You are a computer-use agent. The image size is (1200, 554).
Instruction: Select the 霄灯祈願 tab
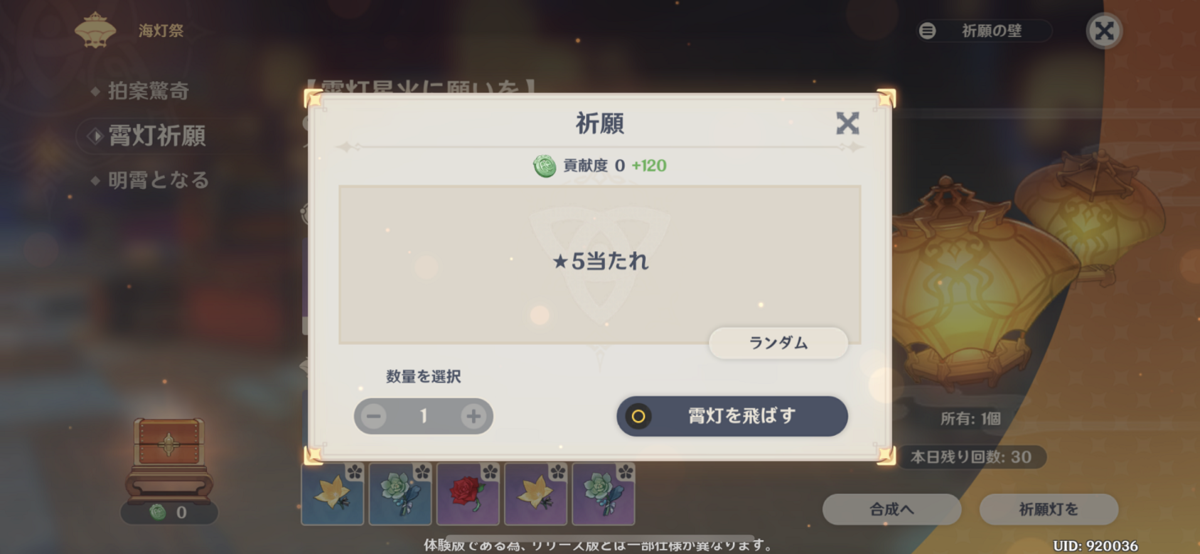[156, 135]
